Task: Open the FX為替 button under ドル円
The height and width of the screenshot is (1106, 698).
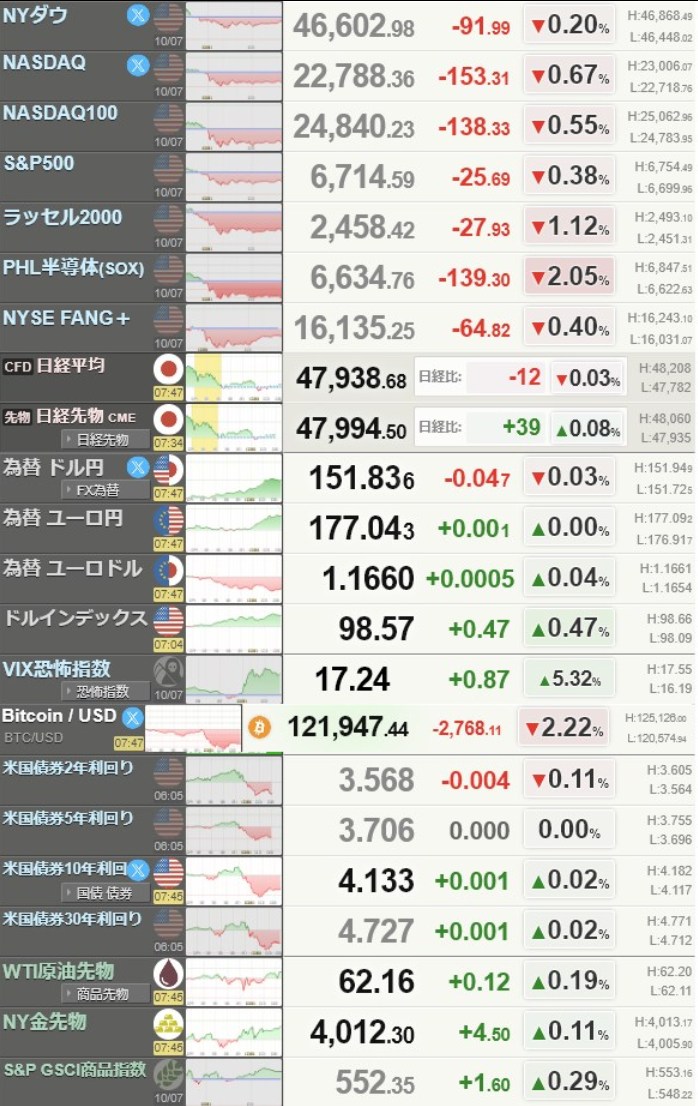Action: [106, 490]
